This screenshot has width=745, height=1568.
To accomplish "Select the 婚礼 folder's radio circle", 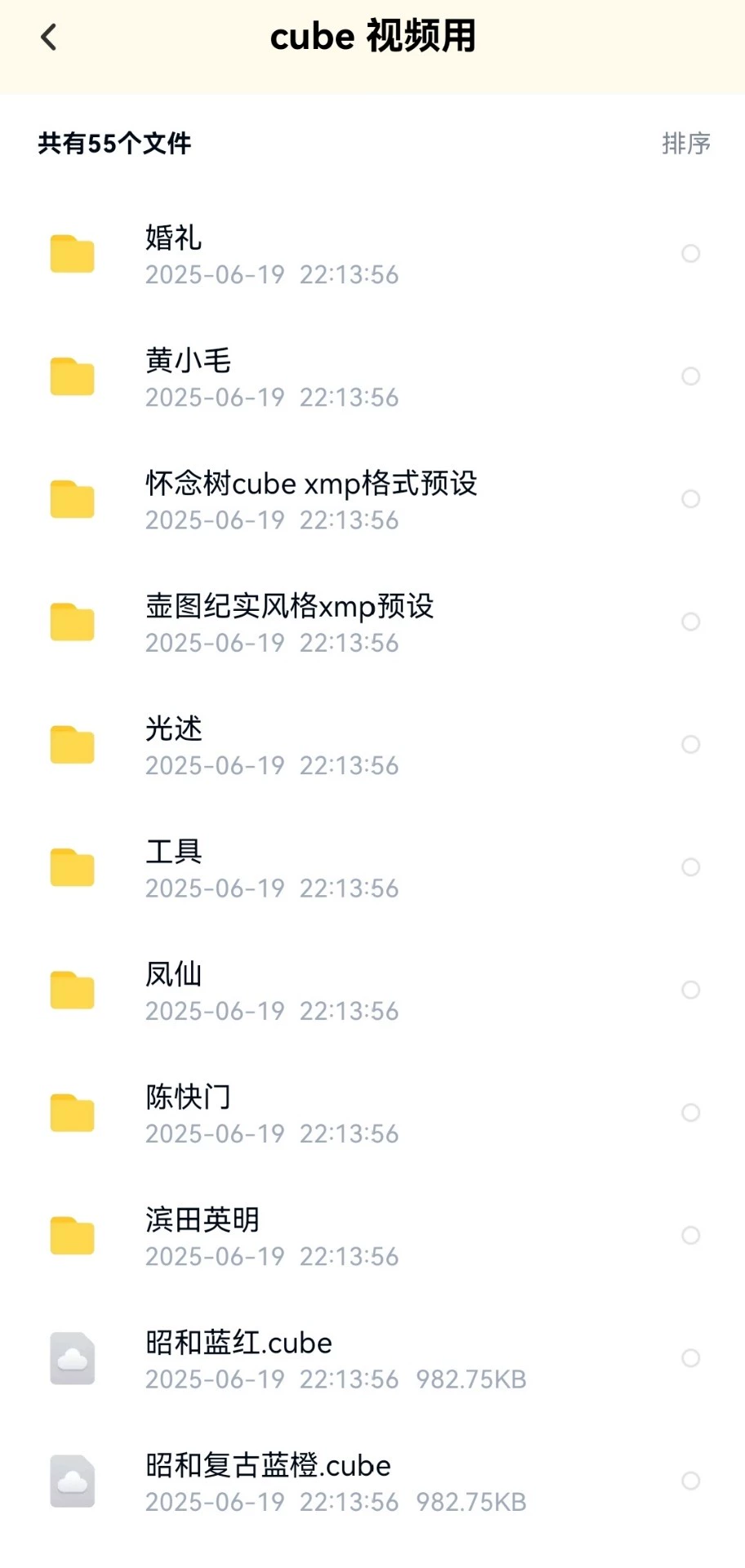I will (x=691, y=254).
